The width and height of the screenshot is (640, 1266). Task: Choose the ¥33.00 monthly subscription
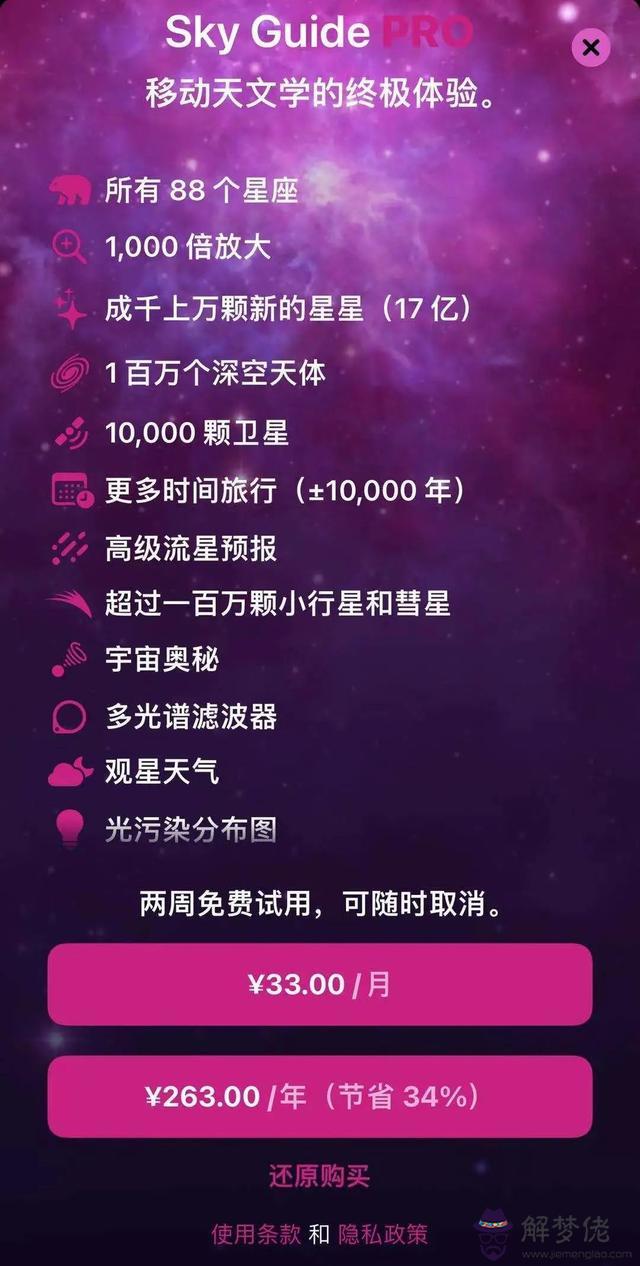pyautogui.click(x=320, y=984)
